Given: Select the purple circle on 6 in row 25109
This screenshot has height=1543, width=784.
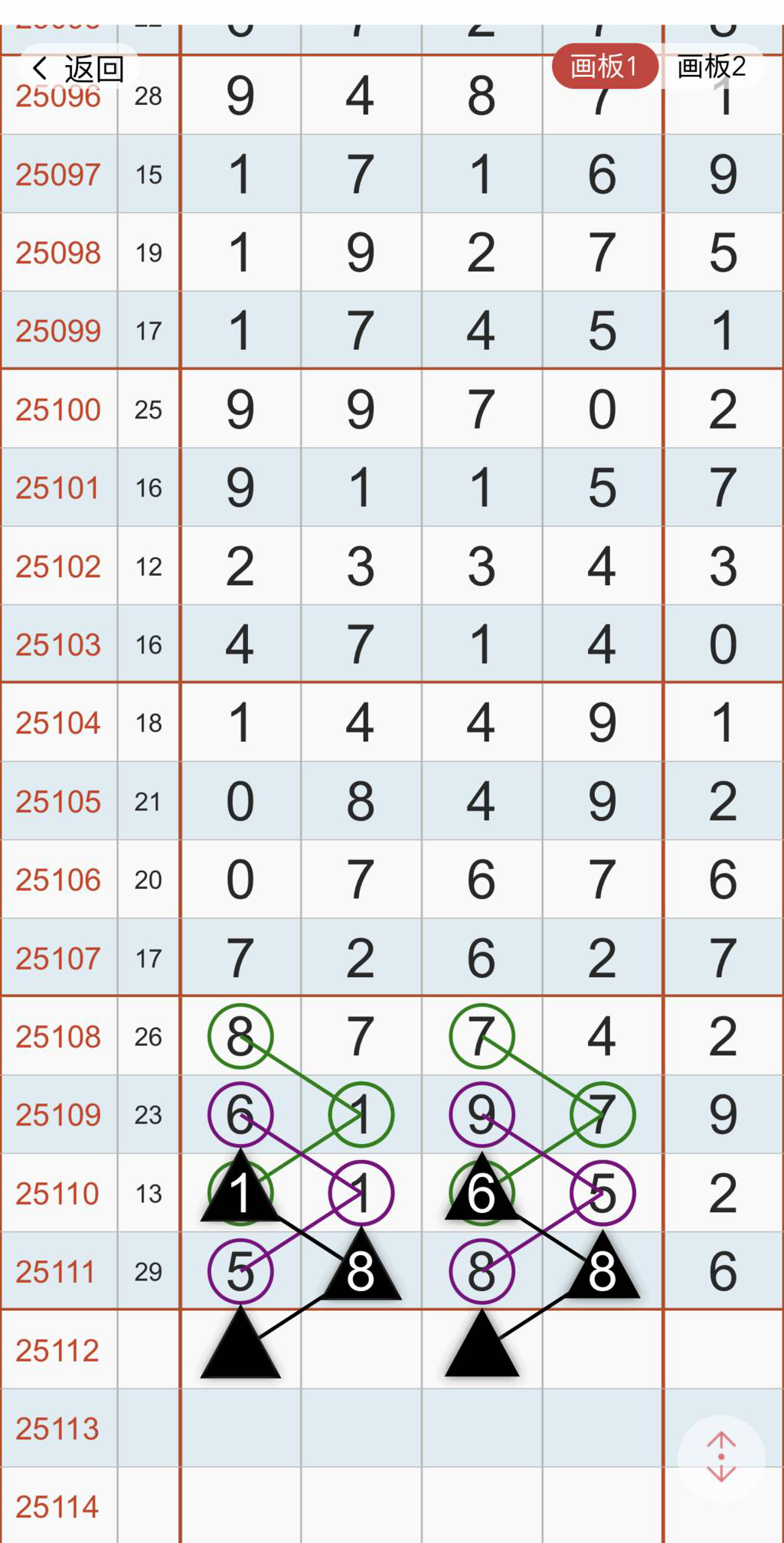Looking at the screenshot, I should coord(241,1115).
